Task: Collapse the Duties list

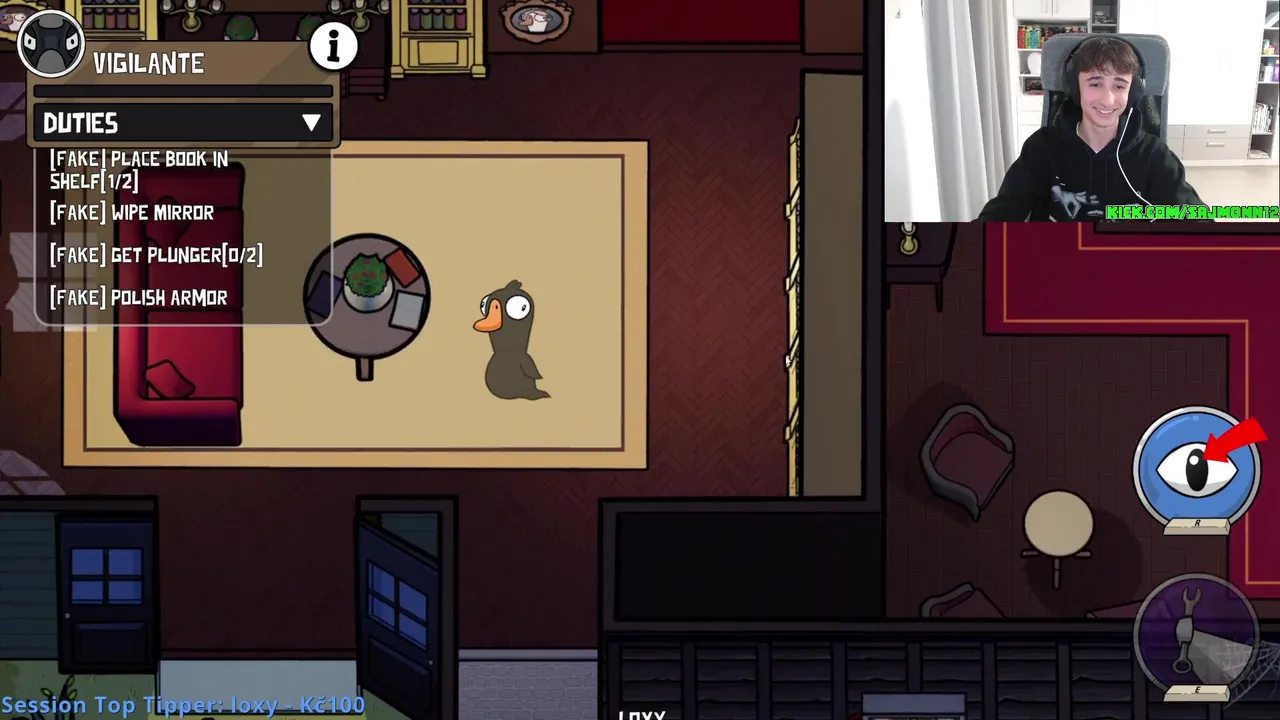Action: coord(311,123)
